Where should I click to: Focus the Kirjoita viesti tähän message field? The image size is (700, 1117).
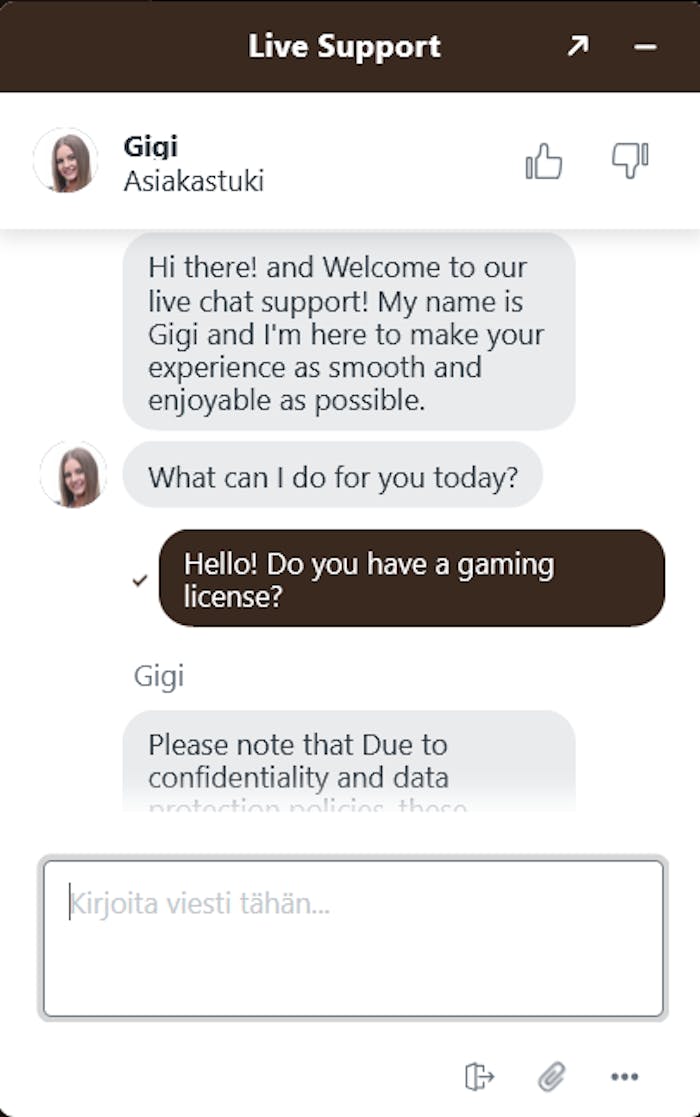point(352,938)
